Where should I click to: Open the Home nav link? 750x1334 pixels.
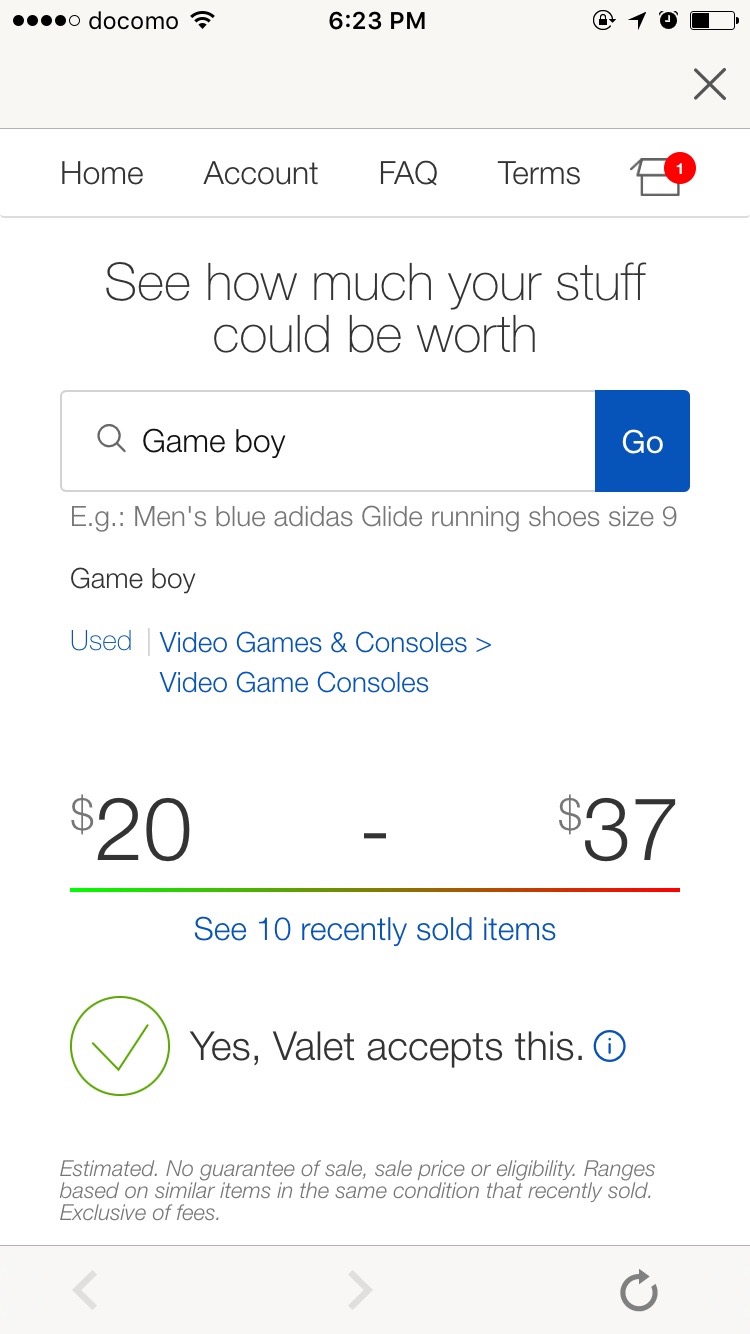[x=102, y=173]
